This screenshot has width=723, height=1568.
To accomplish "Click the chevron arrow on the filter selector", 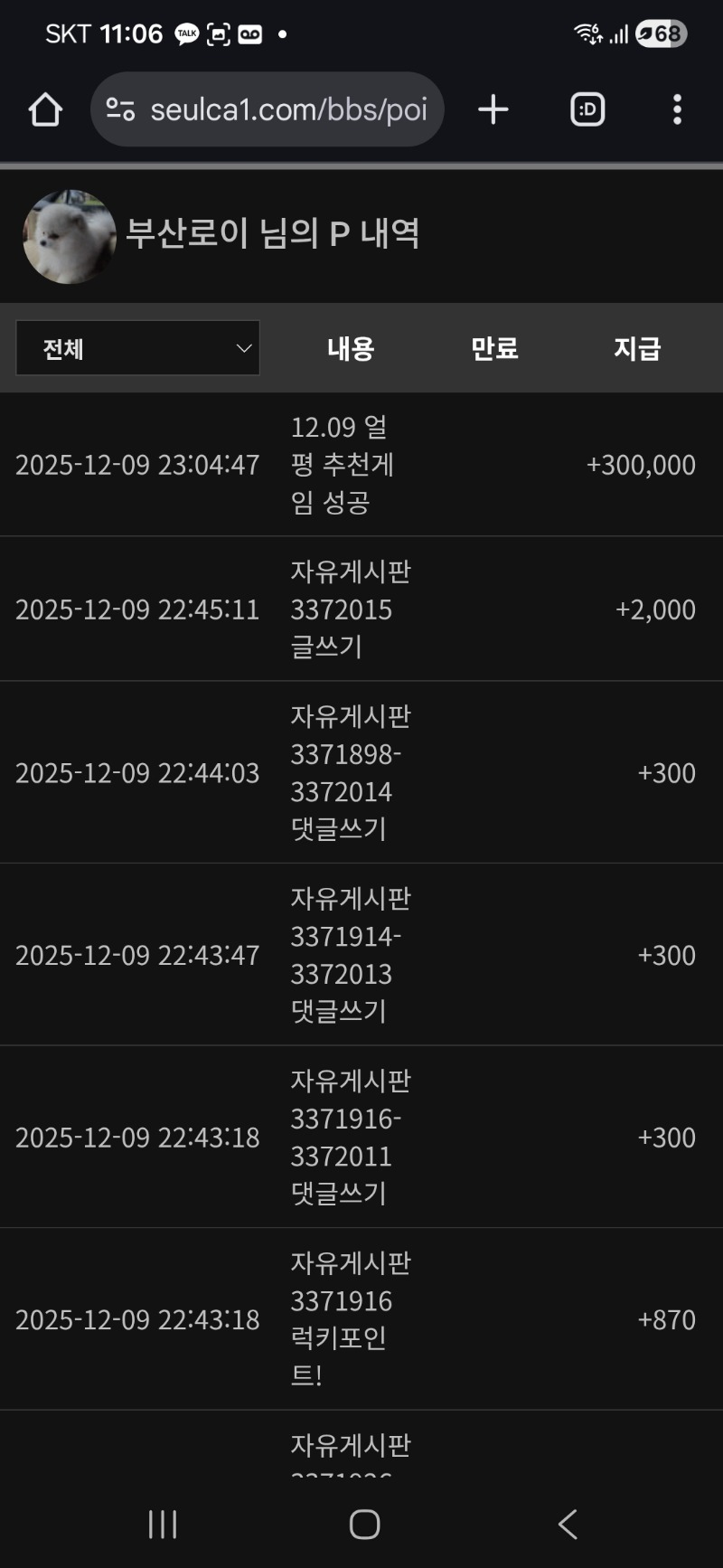I will pyautogui.click(x=240, y=348).
